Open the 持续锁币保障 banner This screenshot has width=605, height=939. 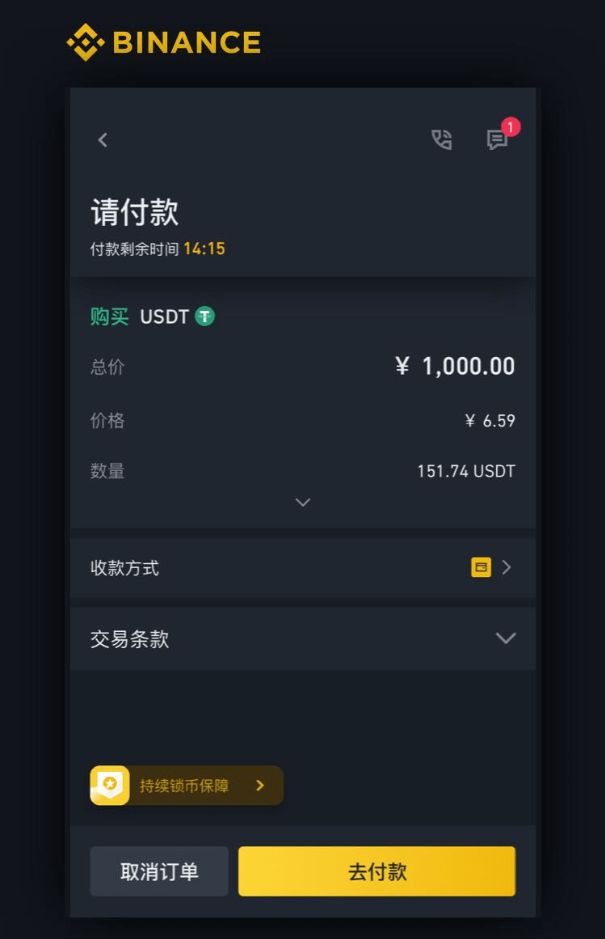coord(187,786)
